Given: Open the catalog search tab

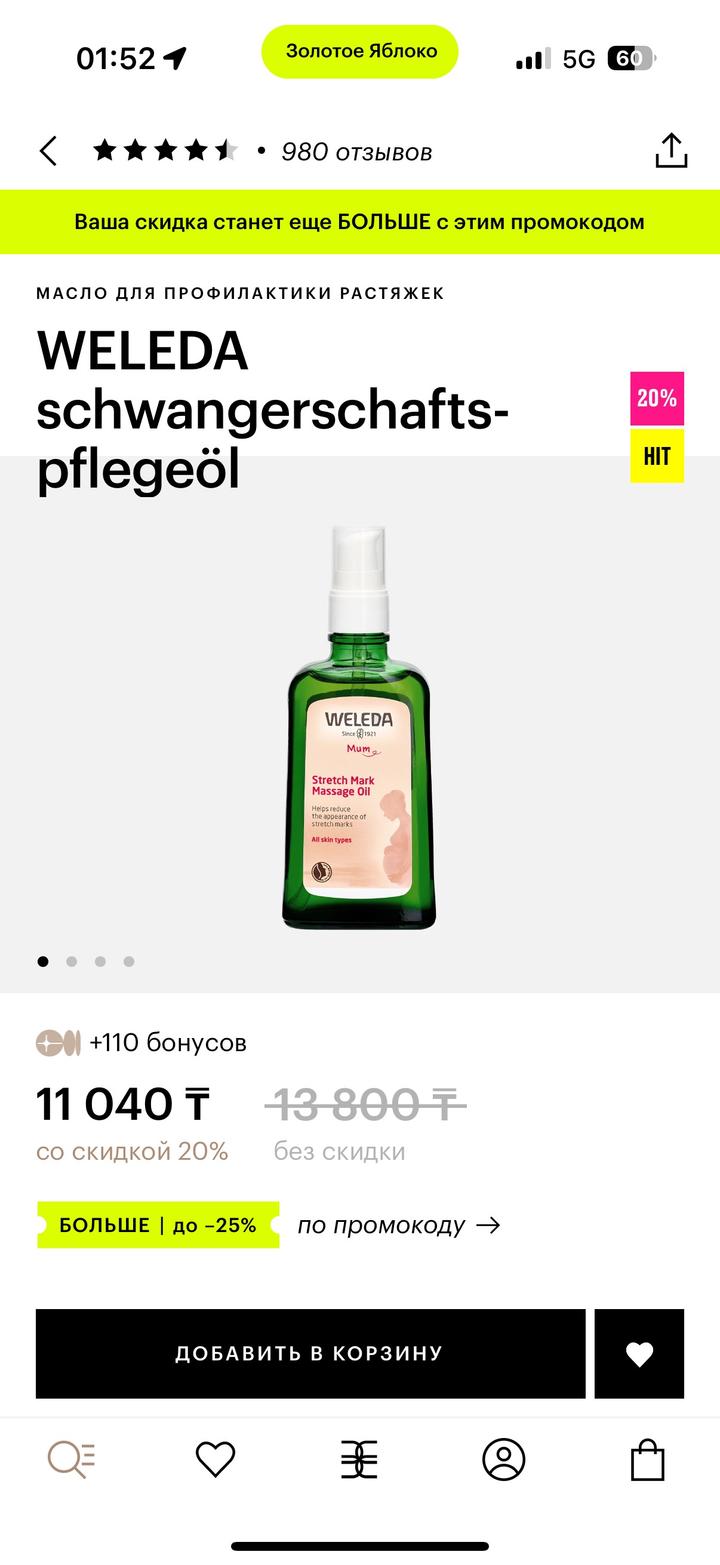Looking at the screenshot, I should point(72,1460).
